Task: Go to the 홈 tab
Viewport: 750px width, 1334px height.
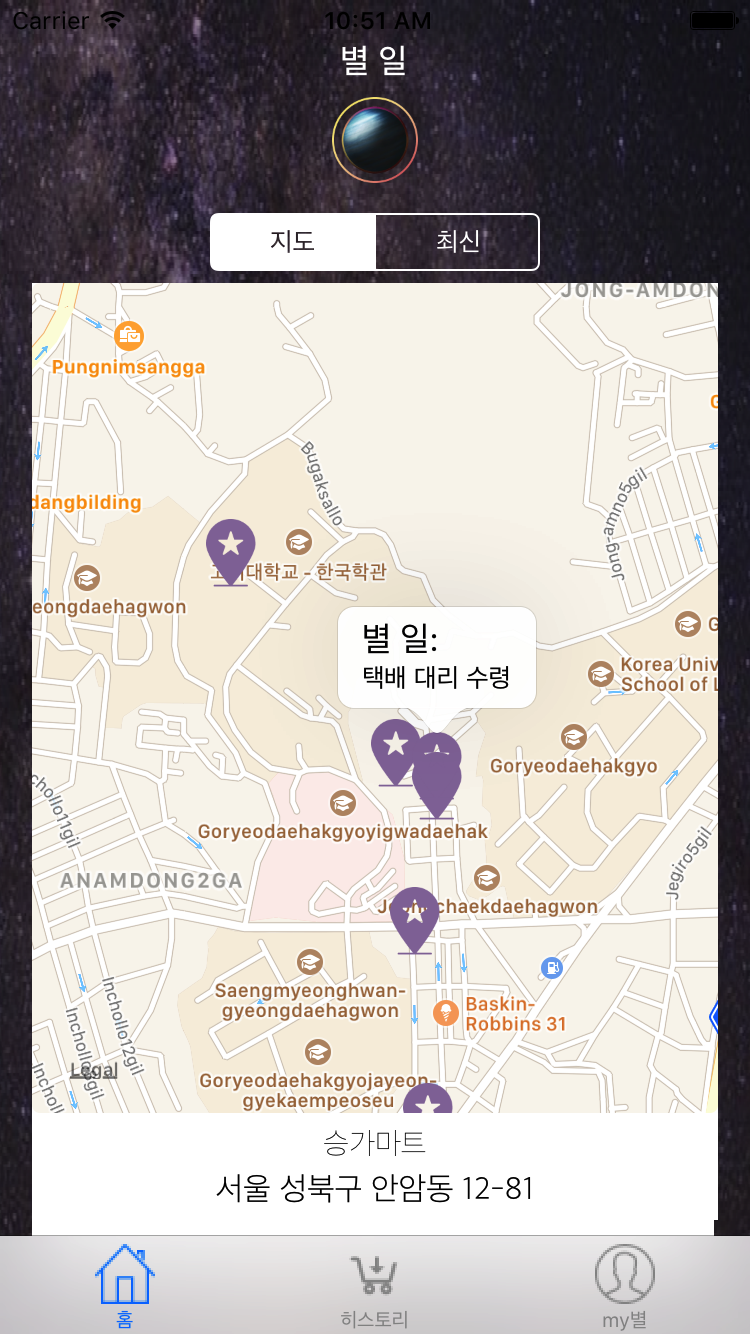Action: click(125, 1286)
